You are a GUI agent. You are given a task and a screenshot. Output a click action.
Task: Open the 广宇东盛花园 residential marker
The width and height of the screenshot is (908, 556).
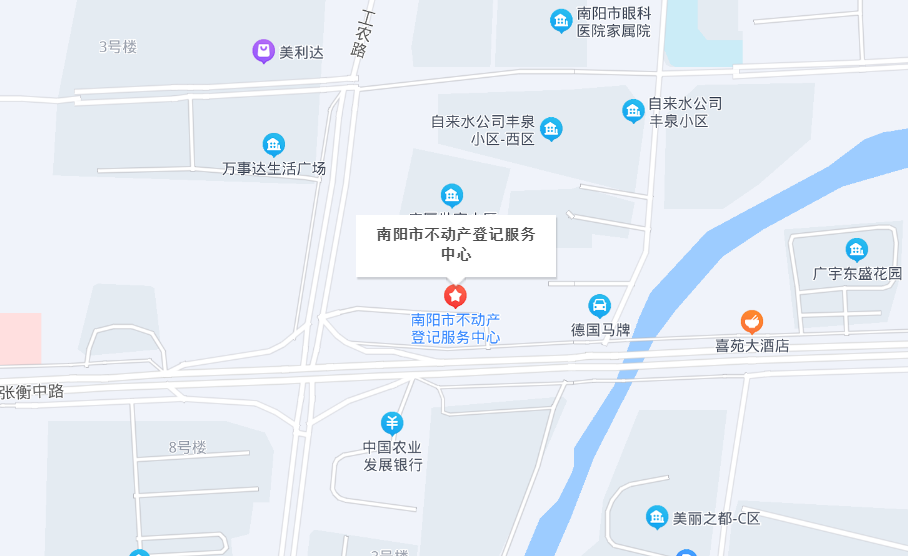[856, 250]
